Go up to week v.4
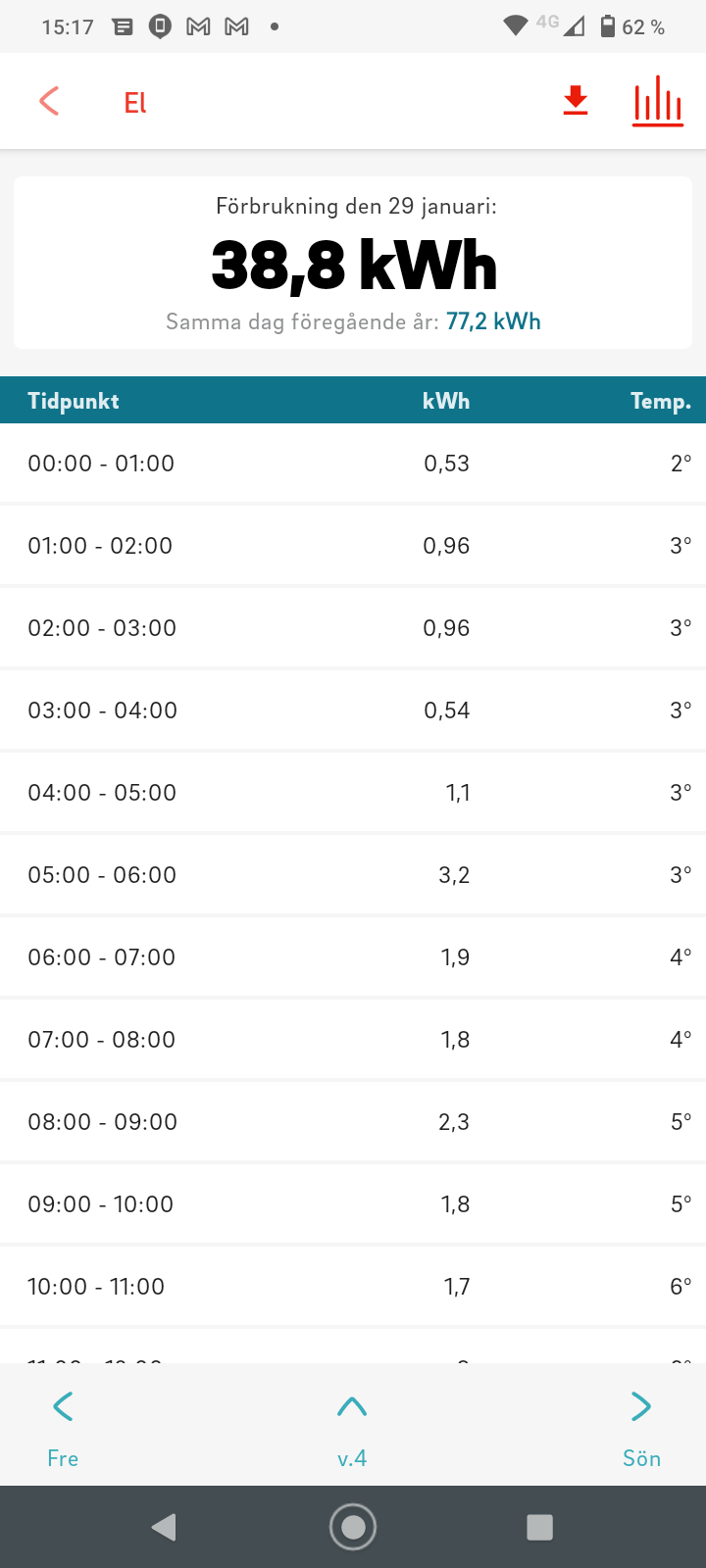 click(x=352, y=1428)
